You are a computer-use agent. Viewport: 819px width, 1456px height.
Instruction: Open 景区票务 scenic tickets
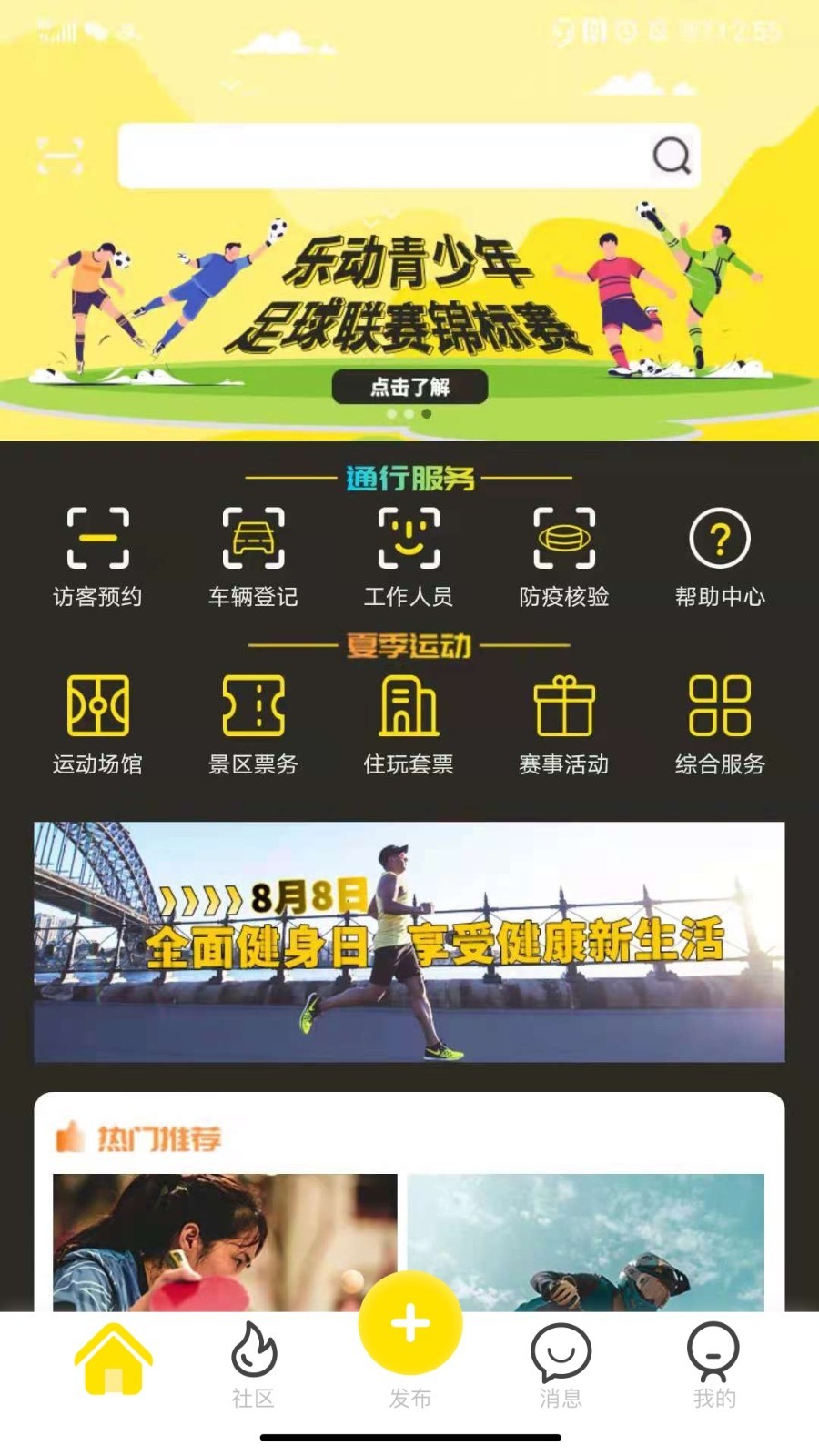click(254, 723)
